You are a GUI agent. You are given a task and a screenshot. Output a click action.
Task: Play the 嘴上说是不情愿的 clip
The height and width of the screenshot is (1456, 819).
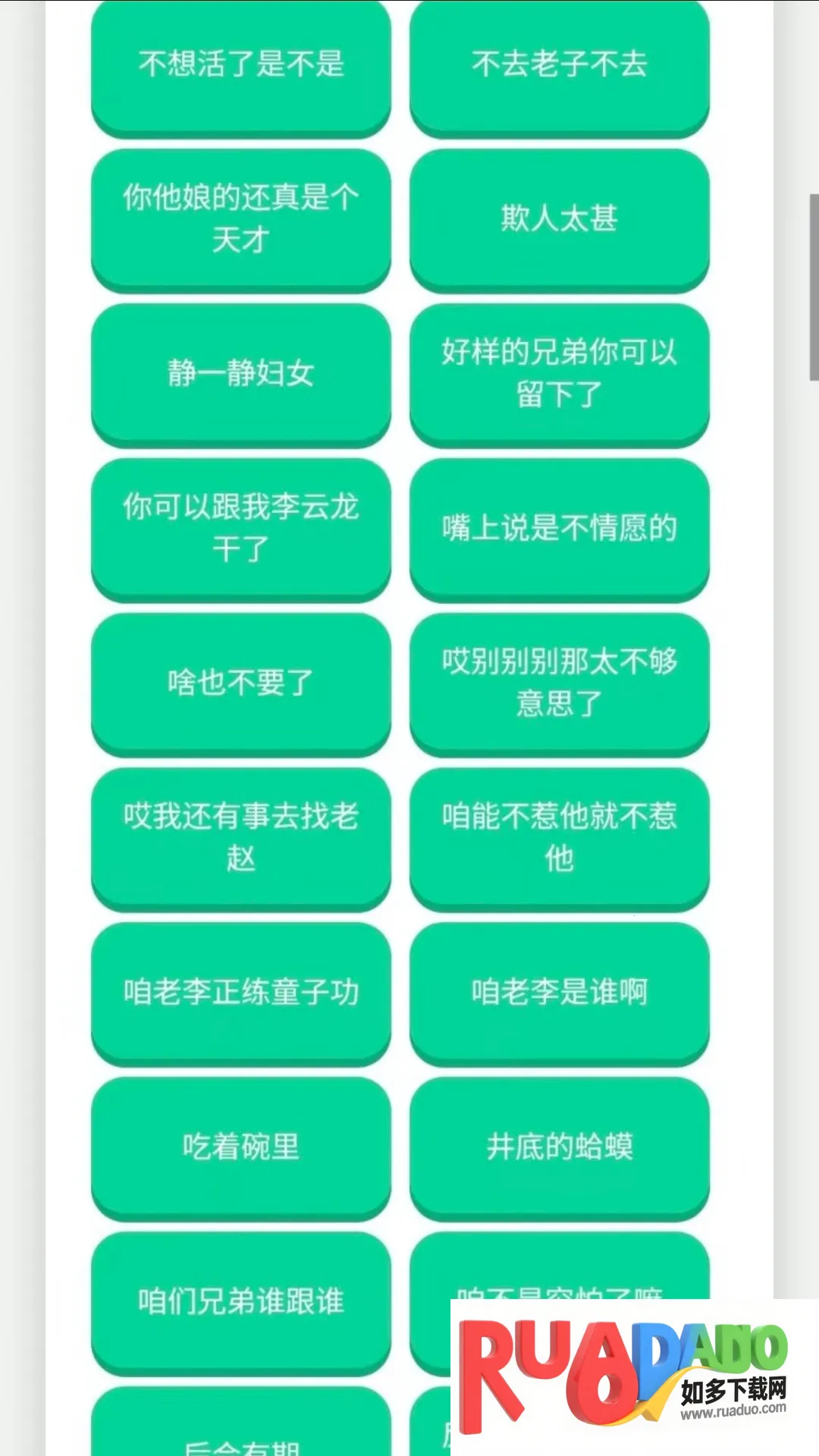(560, 529)
